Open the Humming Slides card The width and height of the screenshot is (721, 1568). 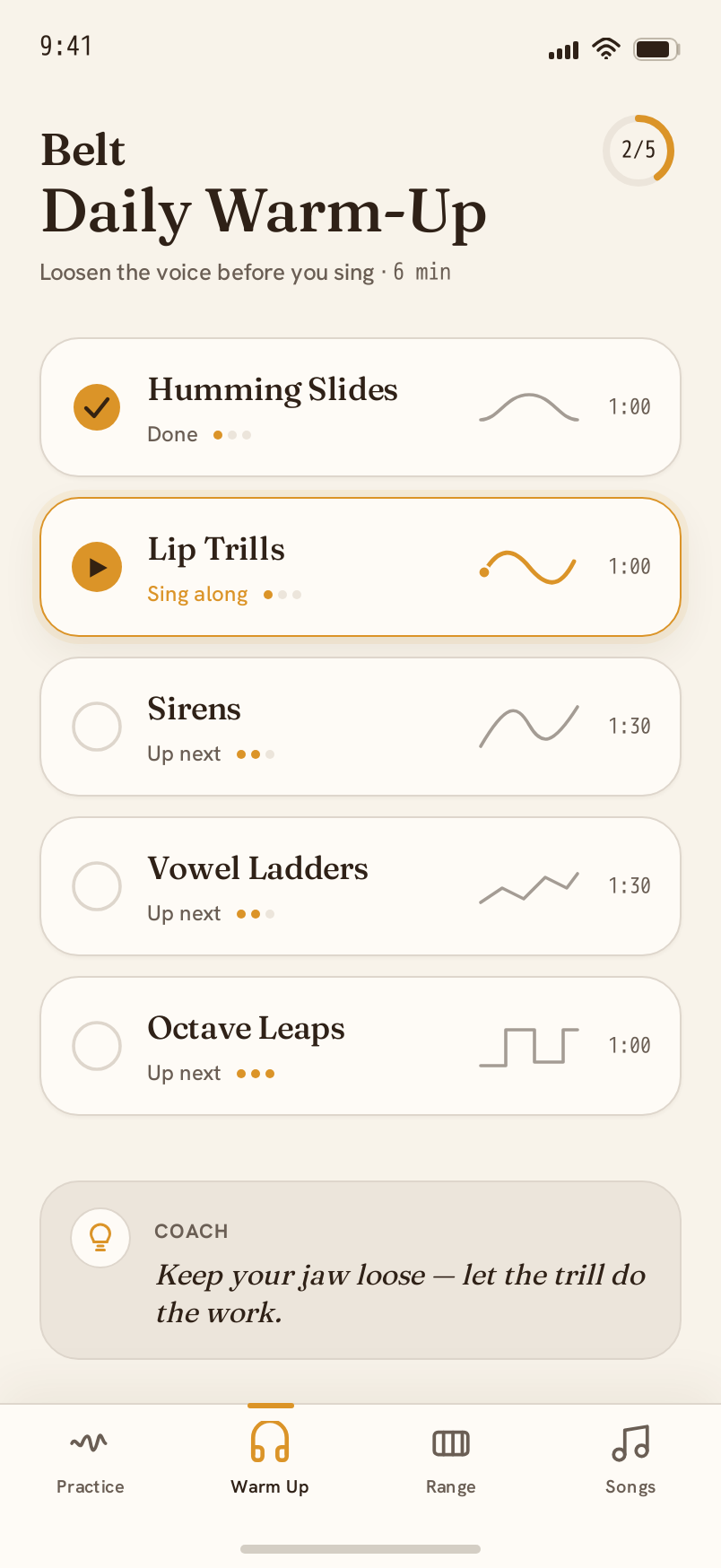click(360, 407)
